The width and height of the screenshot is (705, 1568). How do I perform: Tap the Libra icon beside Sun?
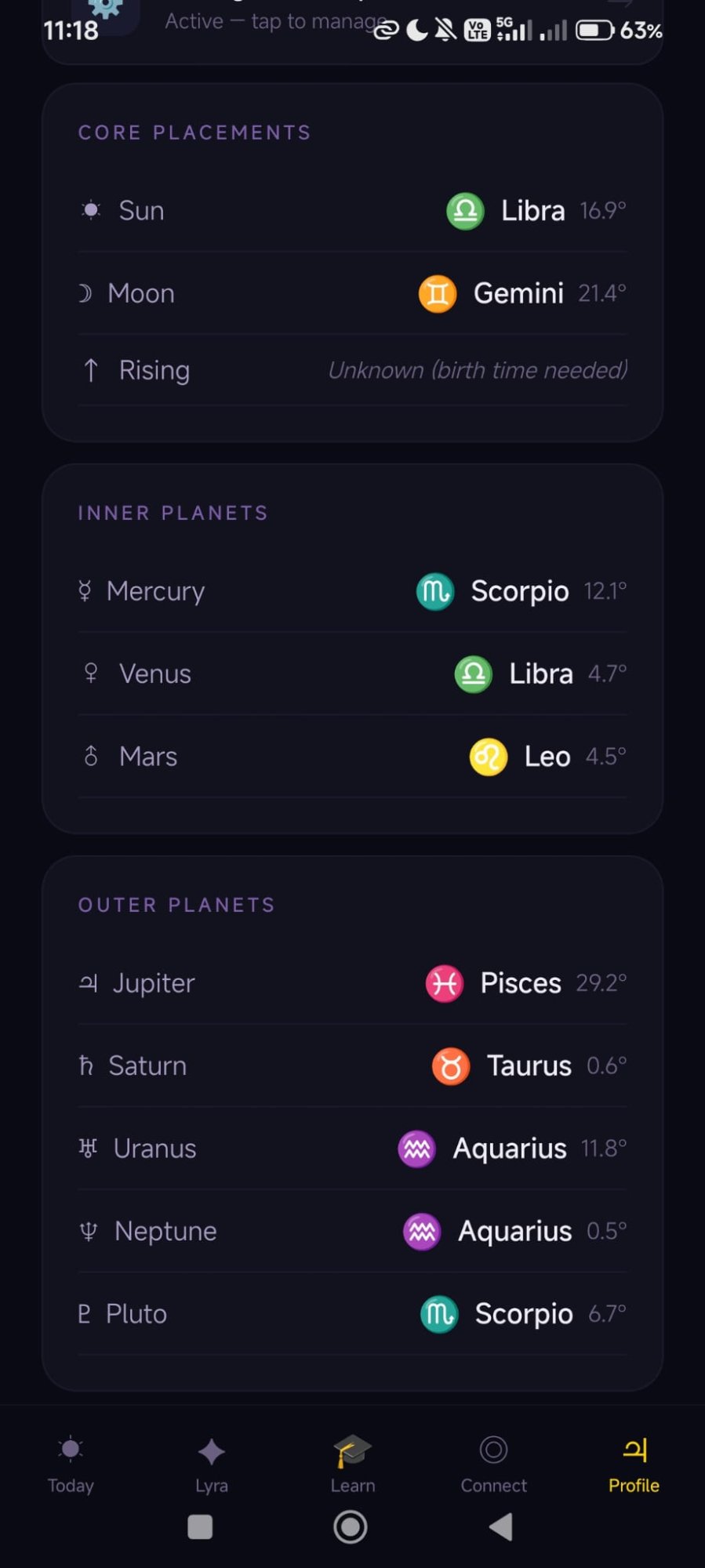point(464,210)
